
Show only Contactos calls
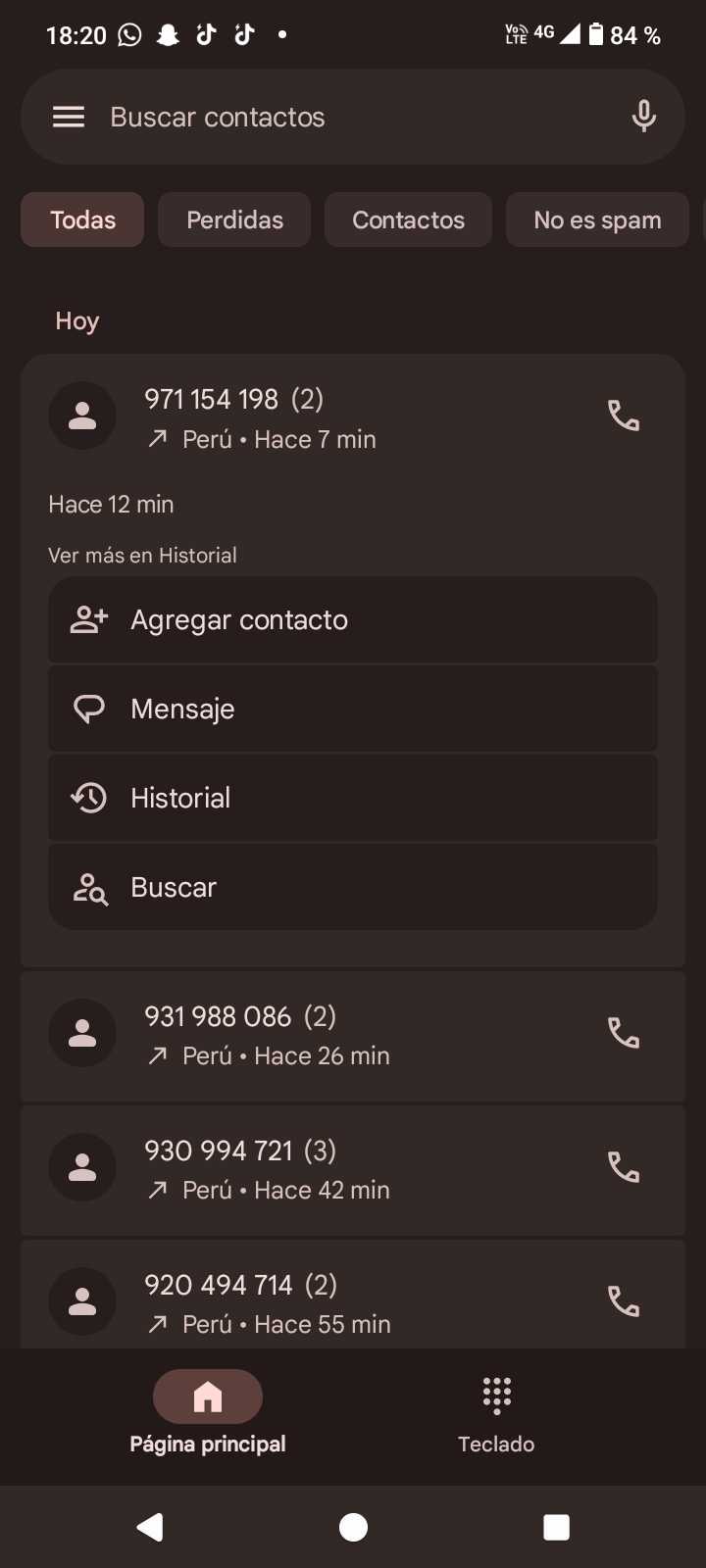coord(408,220)
